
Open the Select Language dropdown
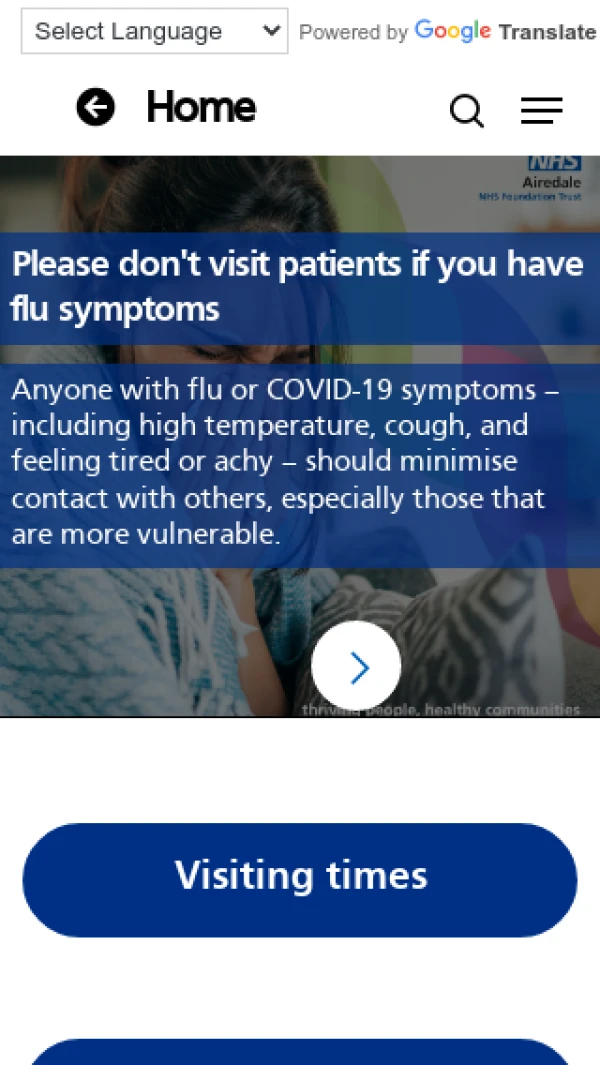click(x=154, y=31)
